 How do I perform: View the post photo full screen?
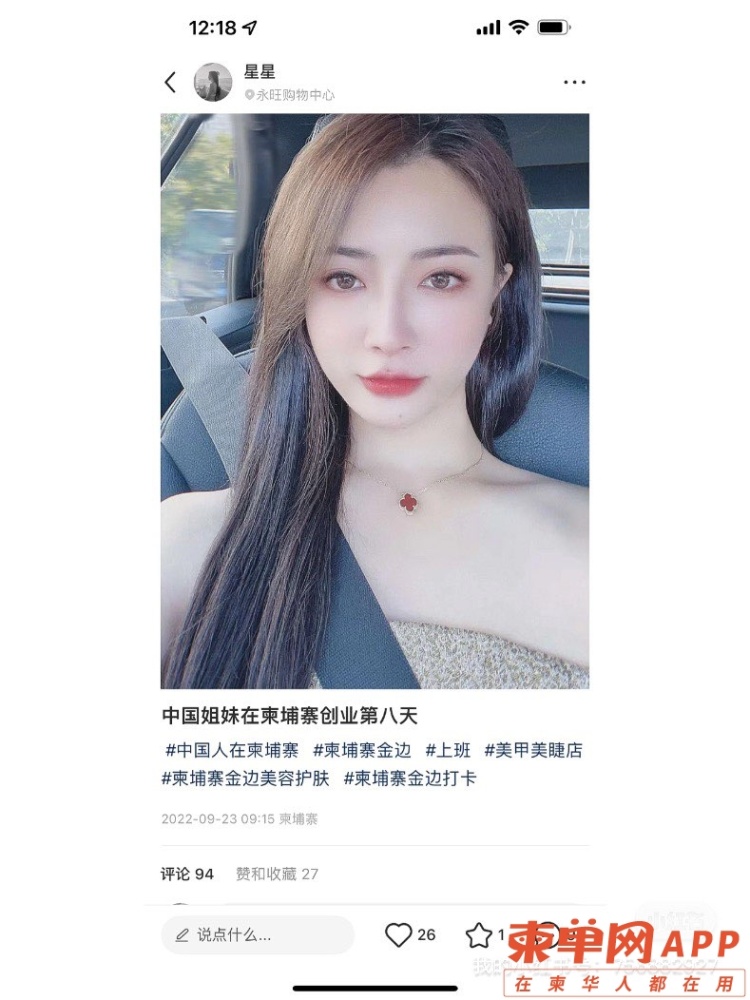(374, 400)
